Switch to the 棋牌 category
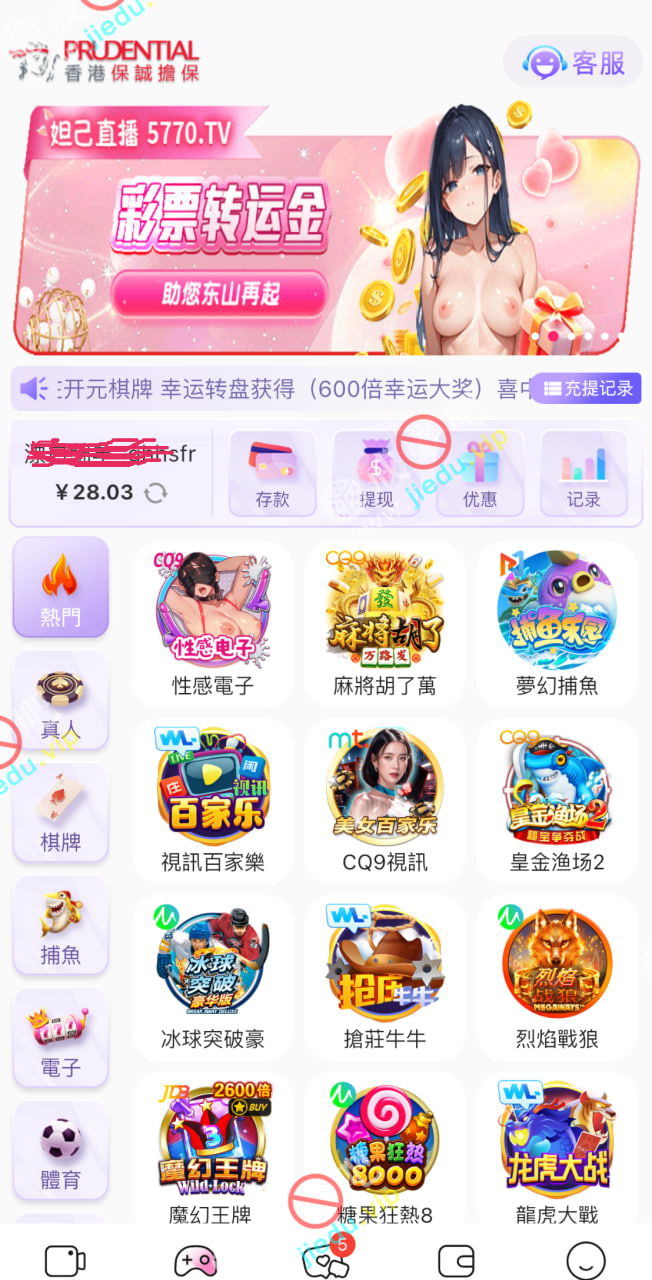 tap(60, 813)
